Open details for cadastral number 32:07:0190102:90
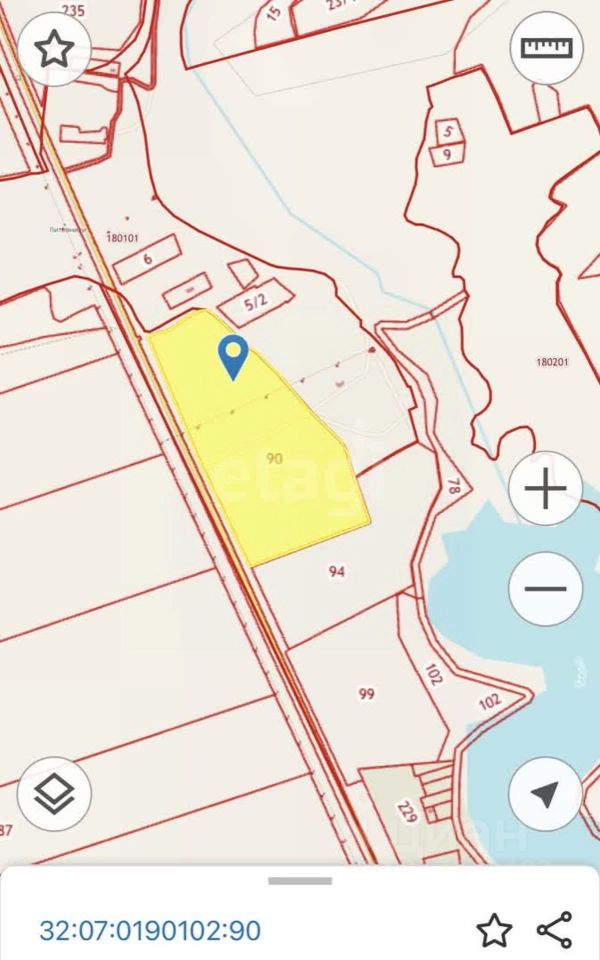 pos(150,930)
